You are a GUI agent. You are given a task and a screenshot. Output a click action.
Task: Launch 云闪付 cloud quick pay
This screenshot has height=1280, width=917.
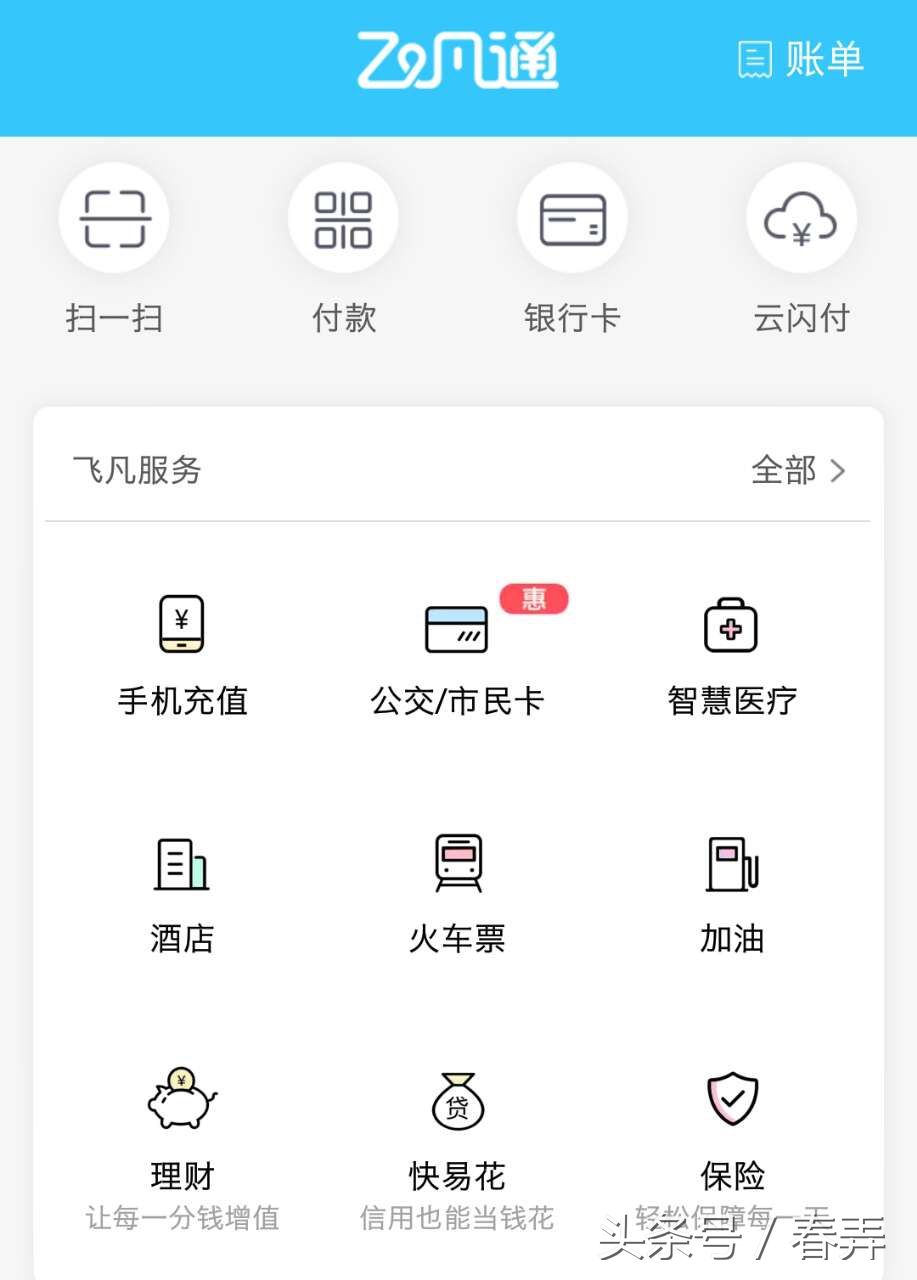(x=801, y=218)
